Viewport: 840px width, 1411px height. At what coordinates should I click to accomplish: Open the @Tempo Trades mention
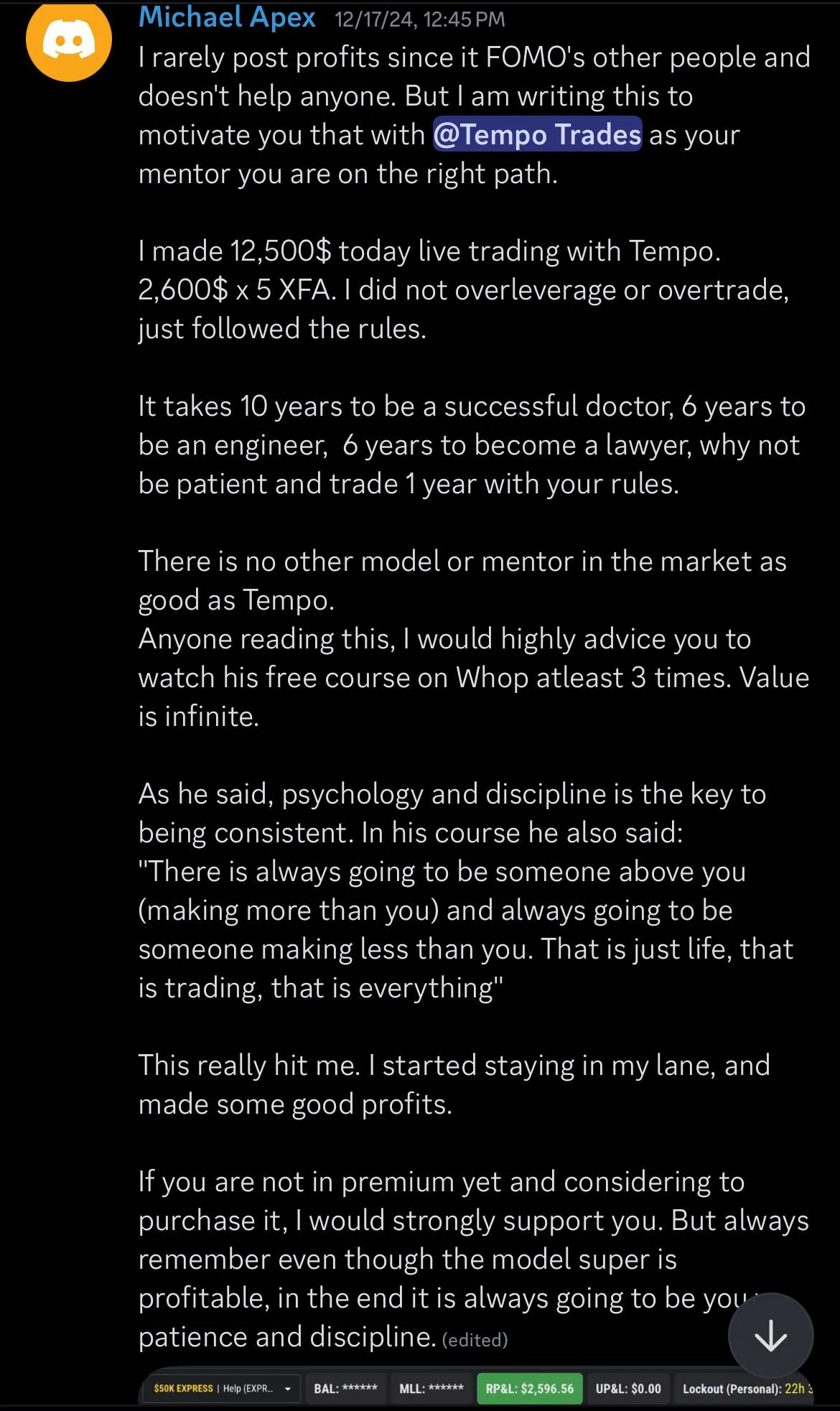537,135
